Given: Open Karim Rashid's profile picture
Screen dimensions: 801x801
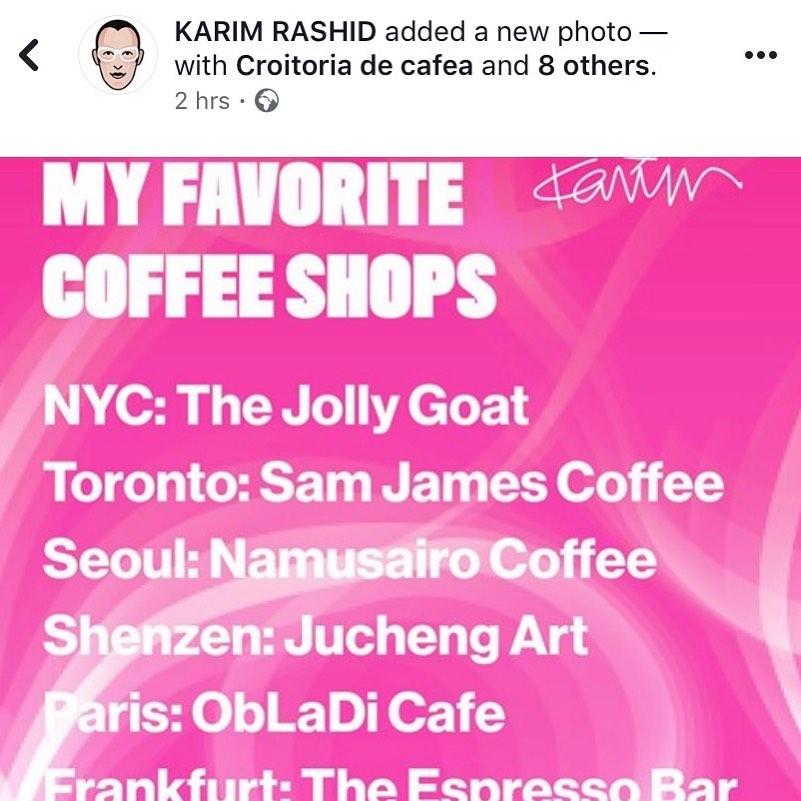Looking at the screenshot, I should coord(118,55).
